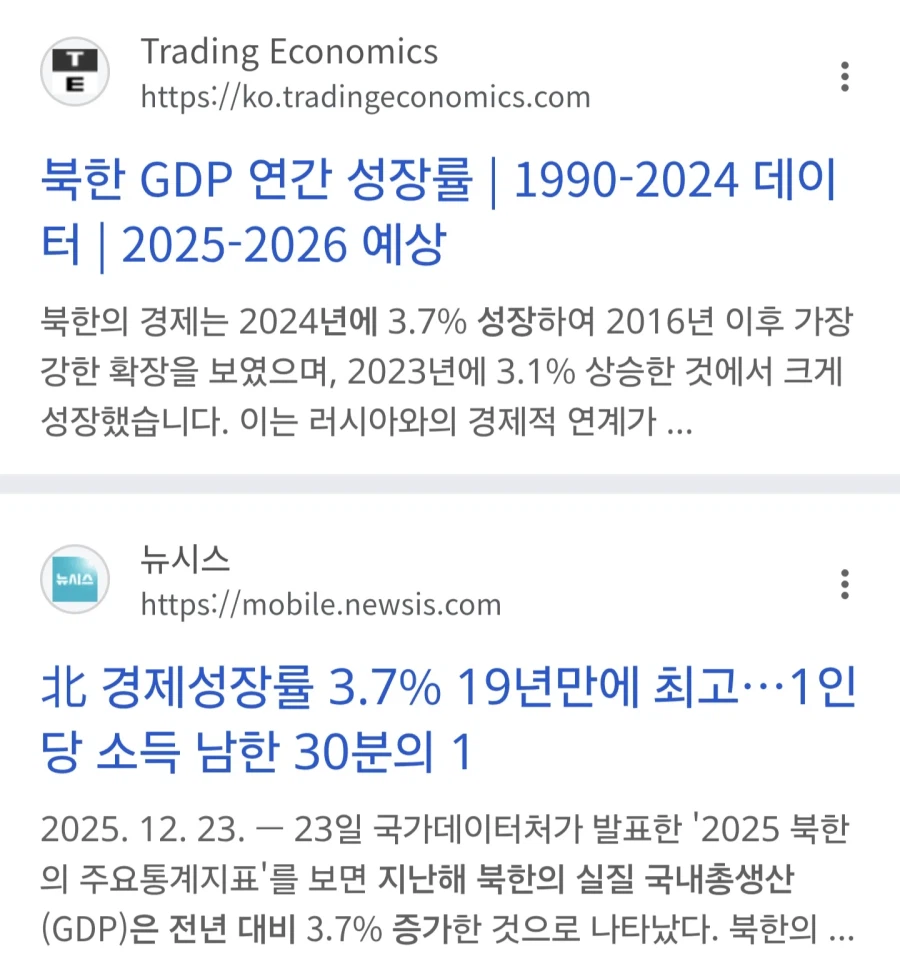Click the ko.tradingeconomics.com URL text
900x971 pixels.
click(364, 98)
